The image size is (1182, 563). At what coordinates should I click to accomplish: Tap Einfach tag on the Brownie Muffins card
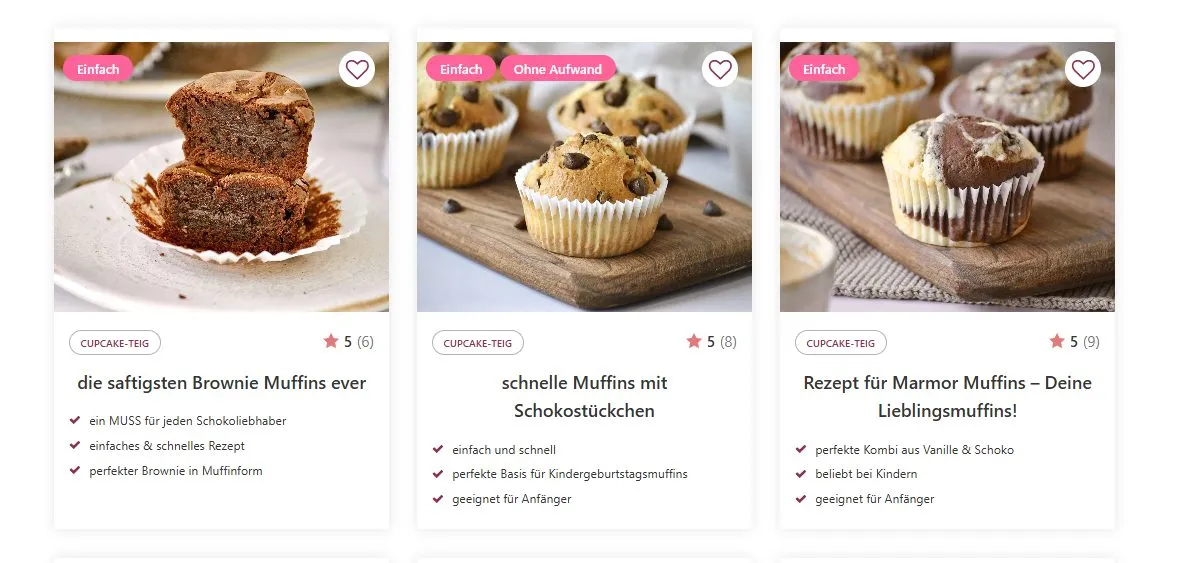click(98, 69)
